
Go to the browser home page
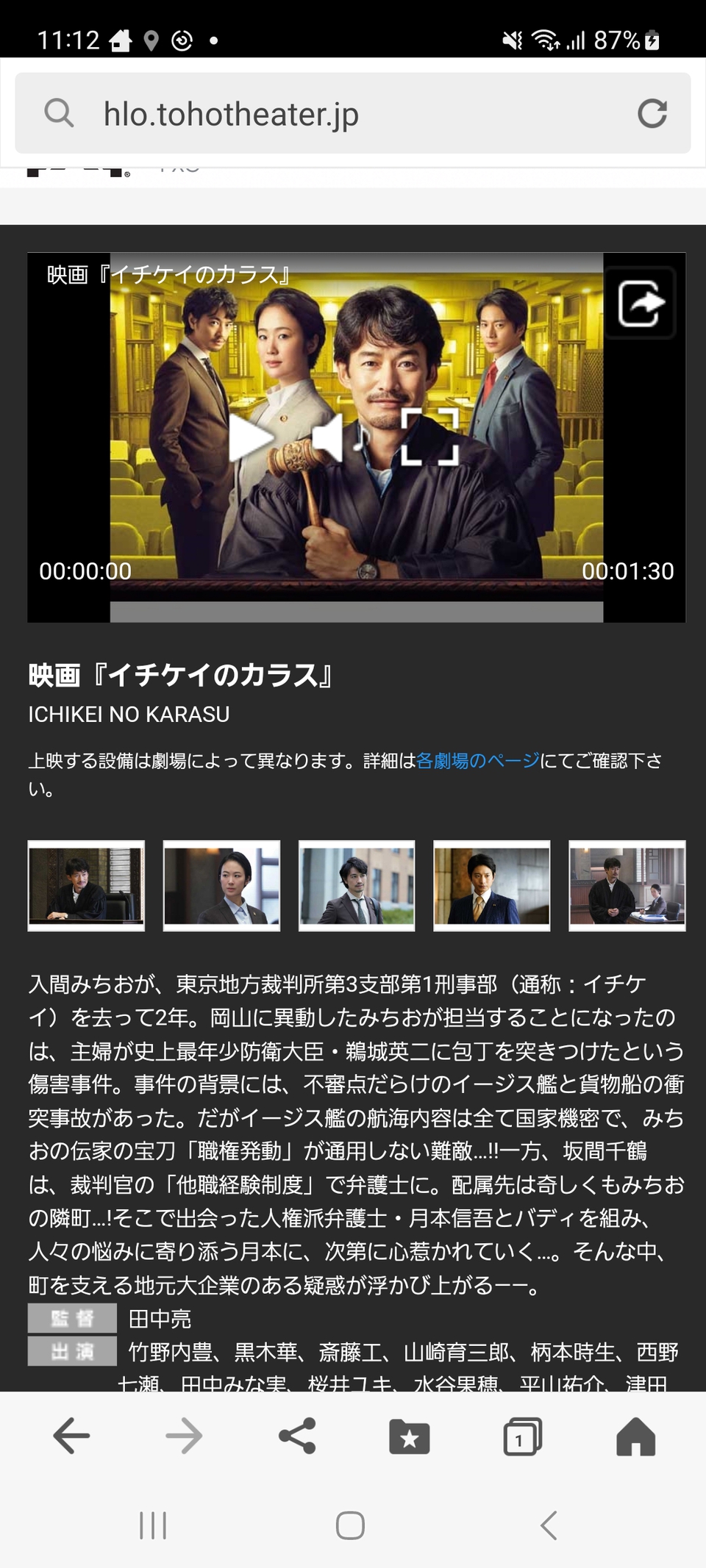pos(635,1436)
